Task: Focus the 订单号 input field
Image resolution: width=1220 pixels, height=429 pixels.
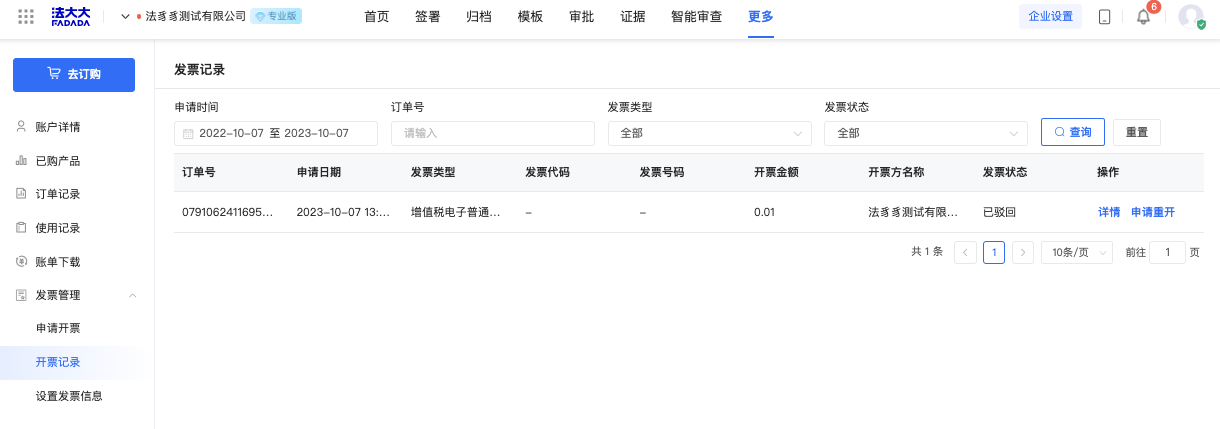Action: coord(492,133)
